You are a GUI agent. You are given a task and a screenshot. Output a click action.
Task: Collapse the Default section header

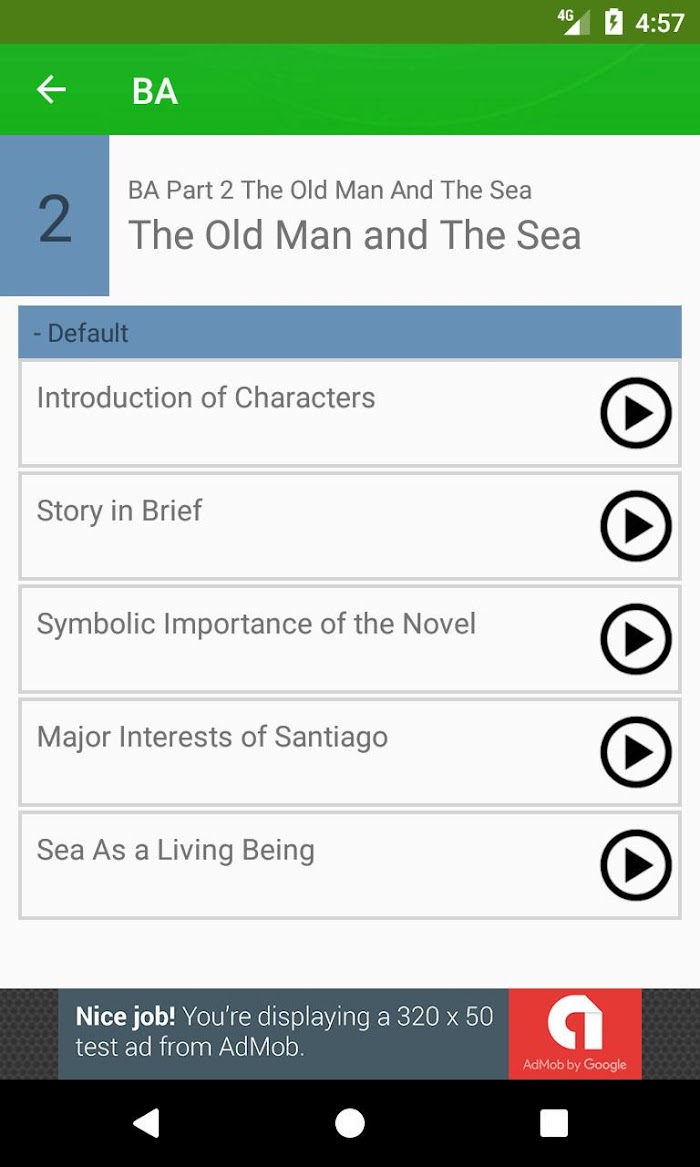tap(350, 332)
